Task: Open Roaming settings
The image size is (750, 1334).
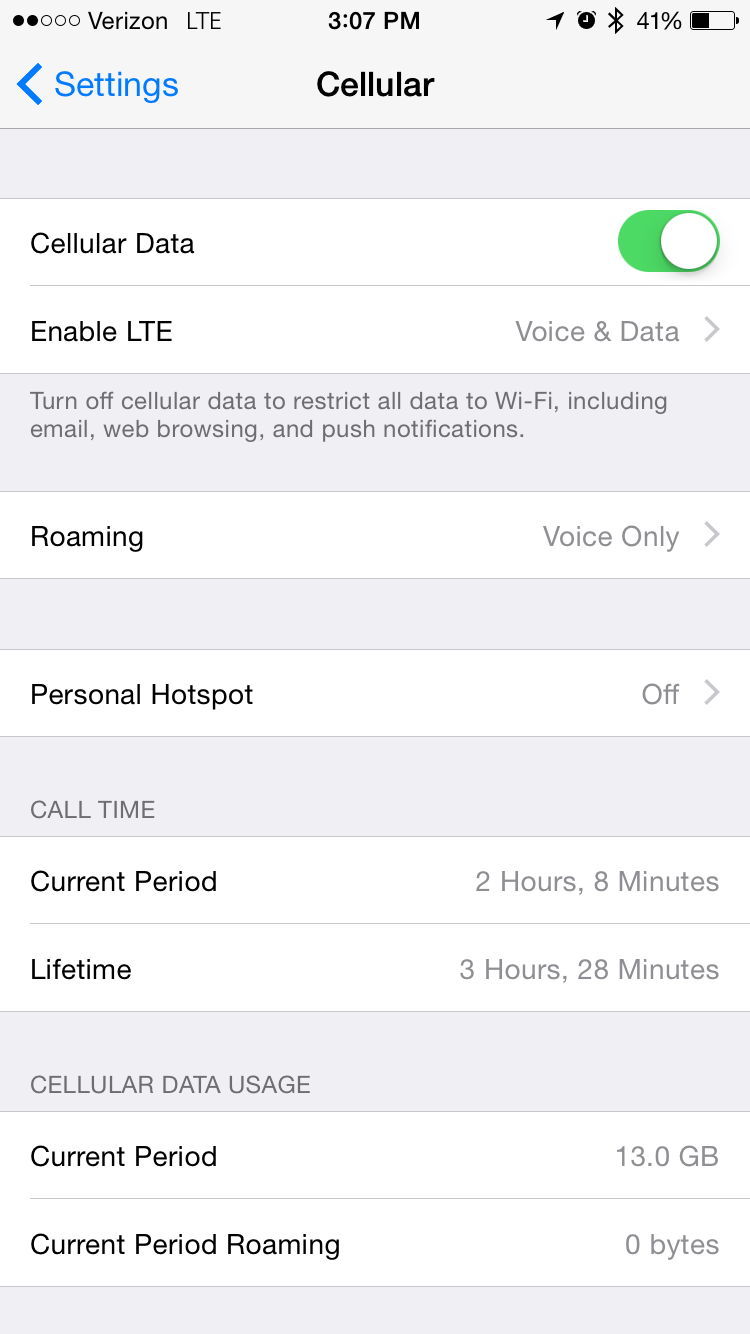Action: point(375,536)
